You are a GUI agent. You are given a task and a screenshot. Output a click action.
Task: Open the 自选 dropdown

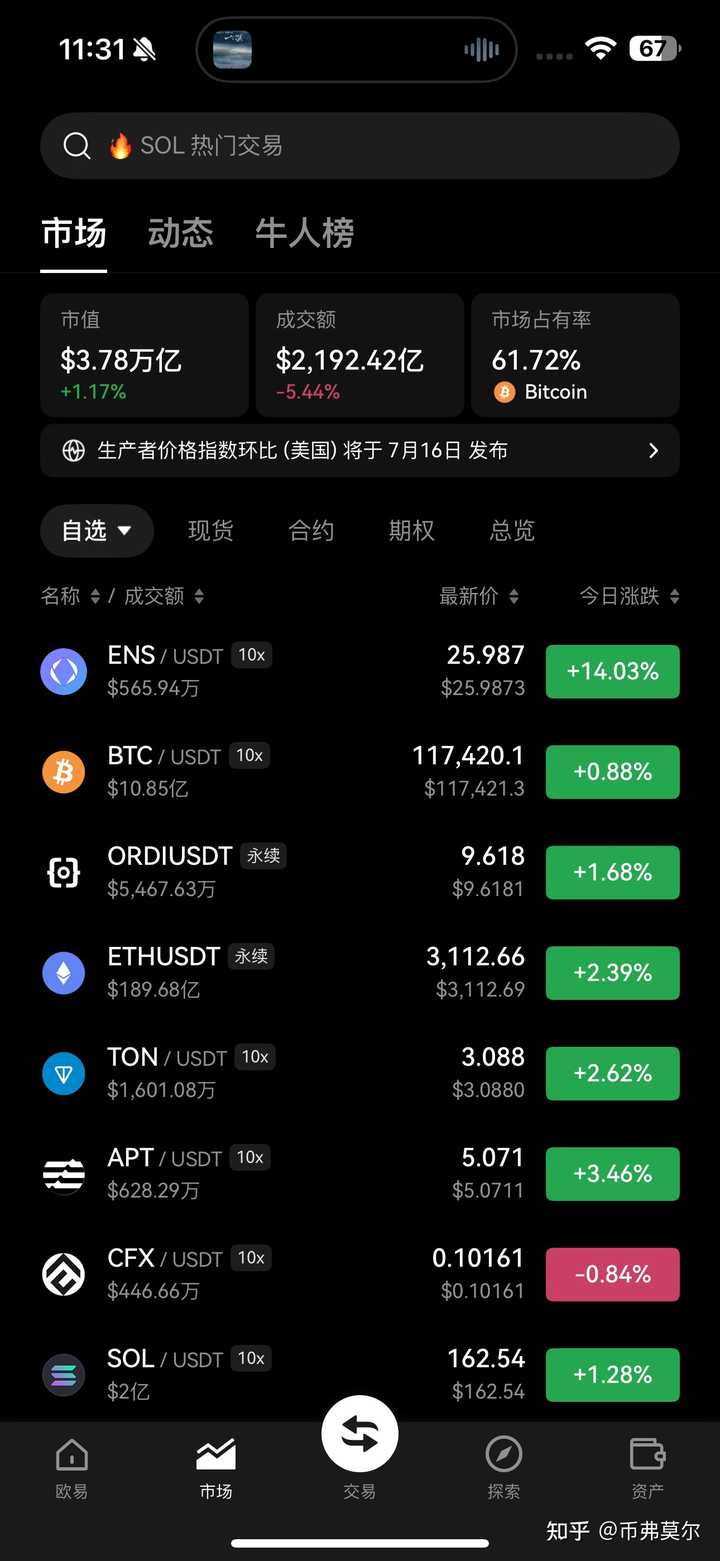[x=96, y=531]
